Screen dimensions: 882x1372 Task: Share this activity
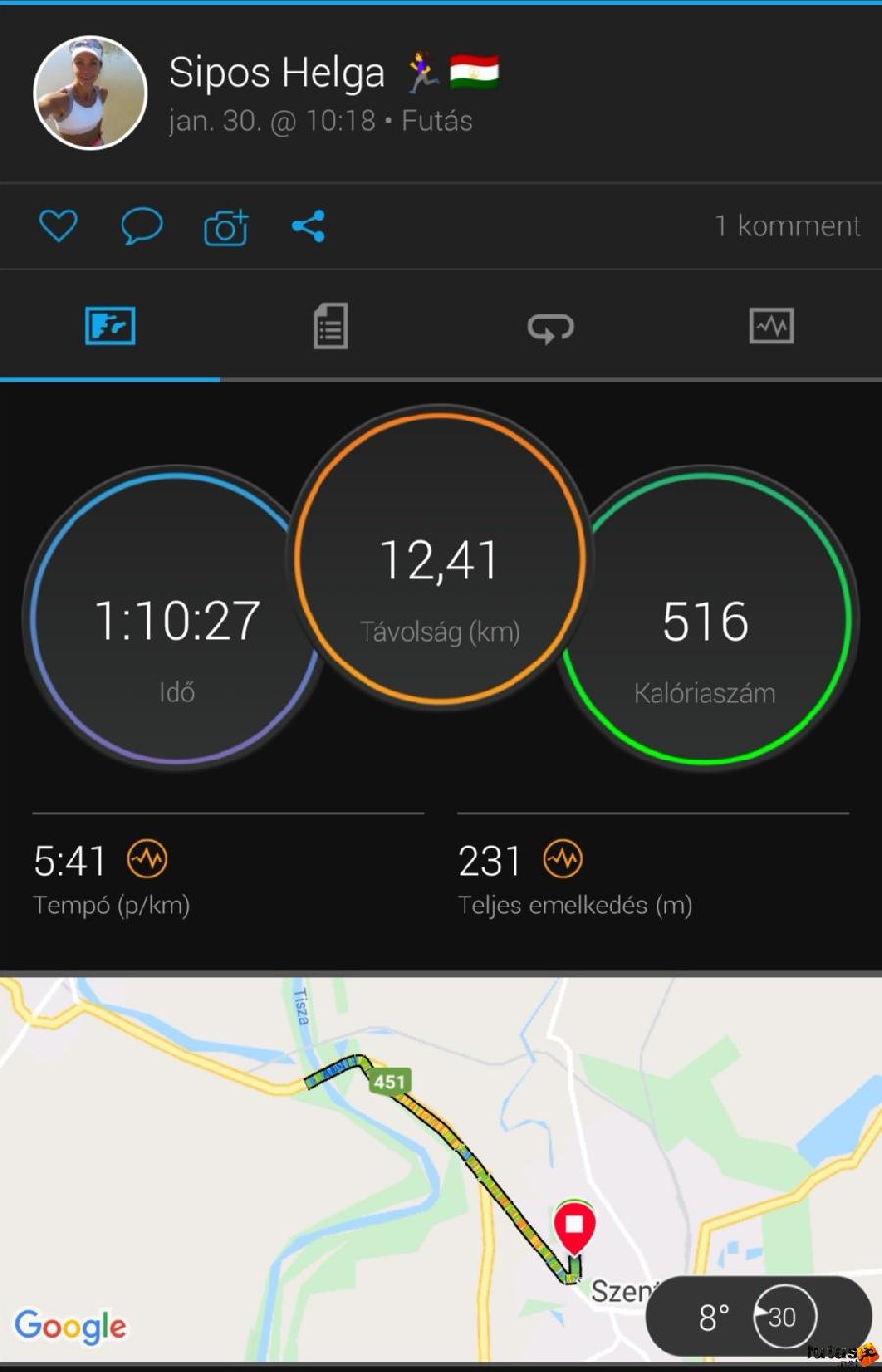pyautogui.click(x=309, y=226)
